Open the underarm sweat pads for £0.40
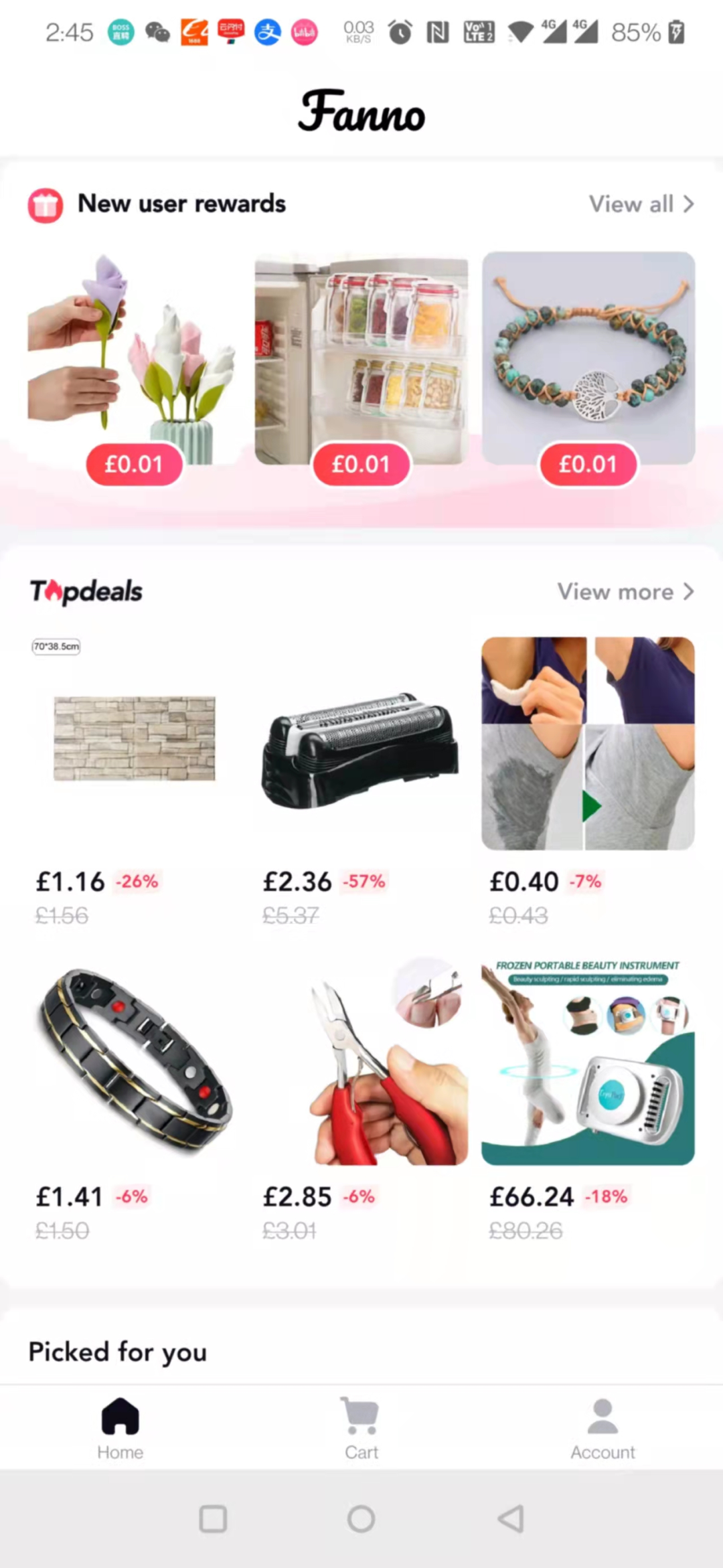723x1568 pixels. pyautogui.click(x=588, y=743)
